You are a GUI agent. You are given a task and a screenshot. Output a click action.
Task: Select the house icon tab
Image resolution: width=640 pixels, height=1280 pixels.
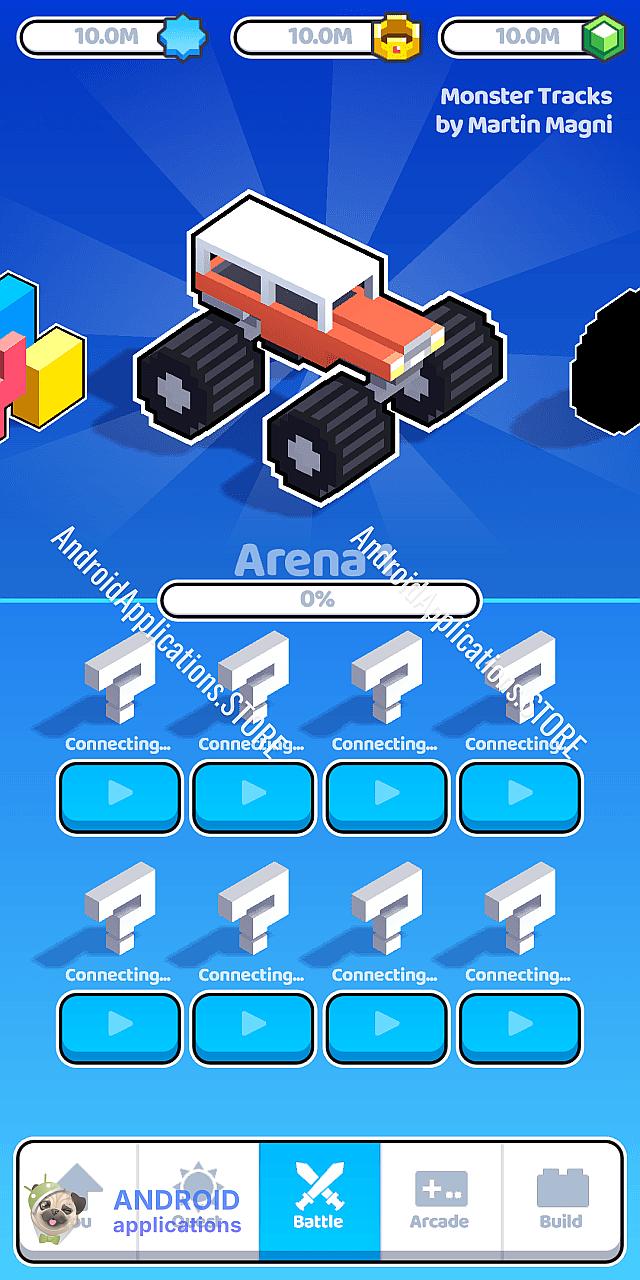coord(78,1199)
